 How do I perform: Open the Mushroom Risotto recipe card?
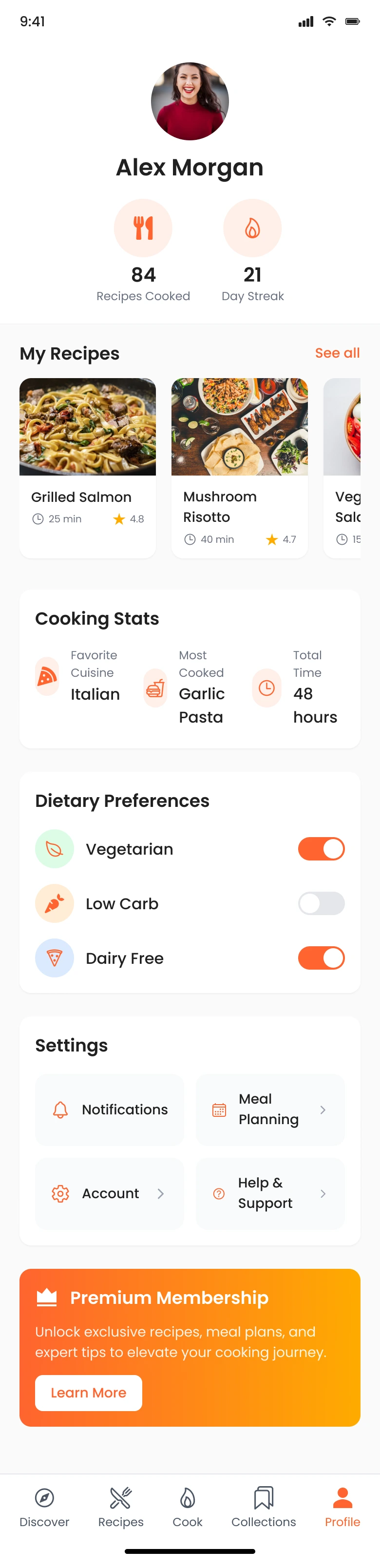click(239, 467)
